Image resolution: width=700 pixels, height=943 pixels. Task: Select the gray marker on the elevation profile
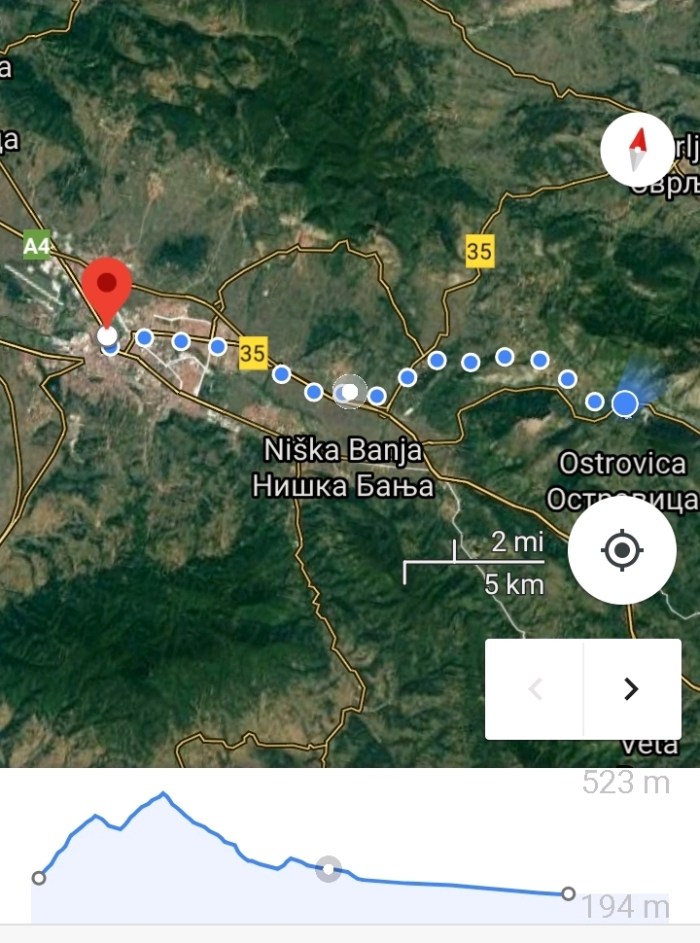[x=328, y=868]
